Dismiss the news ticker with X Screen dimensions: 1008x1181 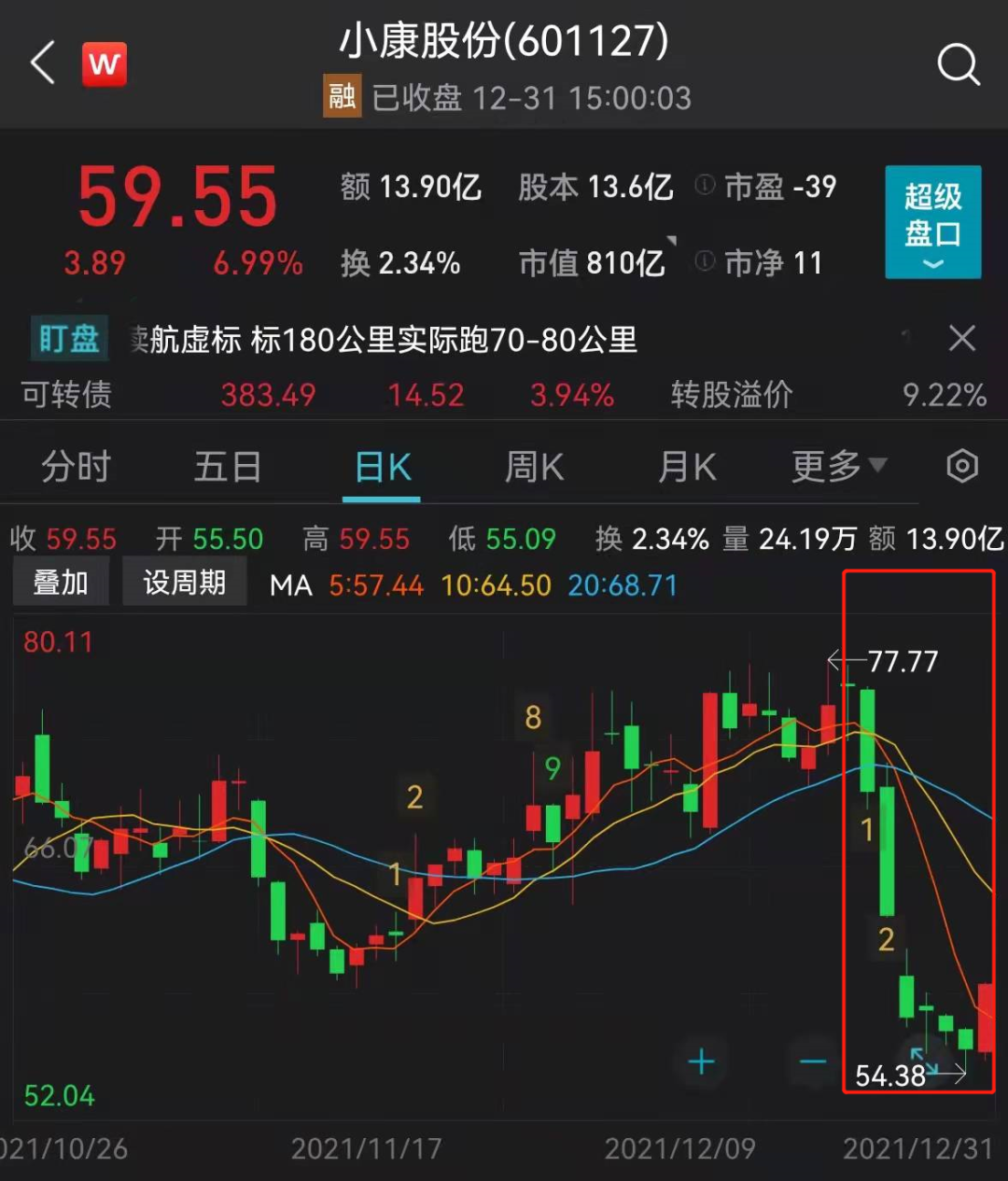pyautogui.click(x=962, y=338)
